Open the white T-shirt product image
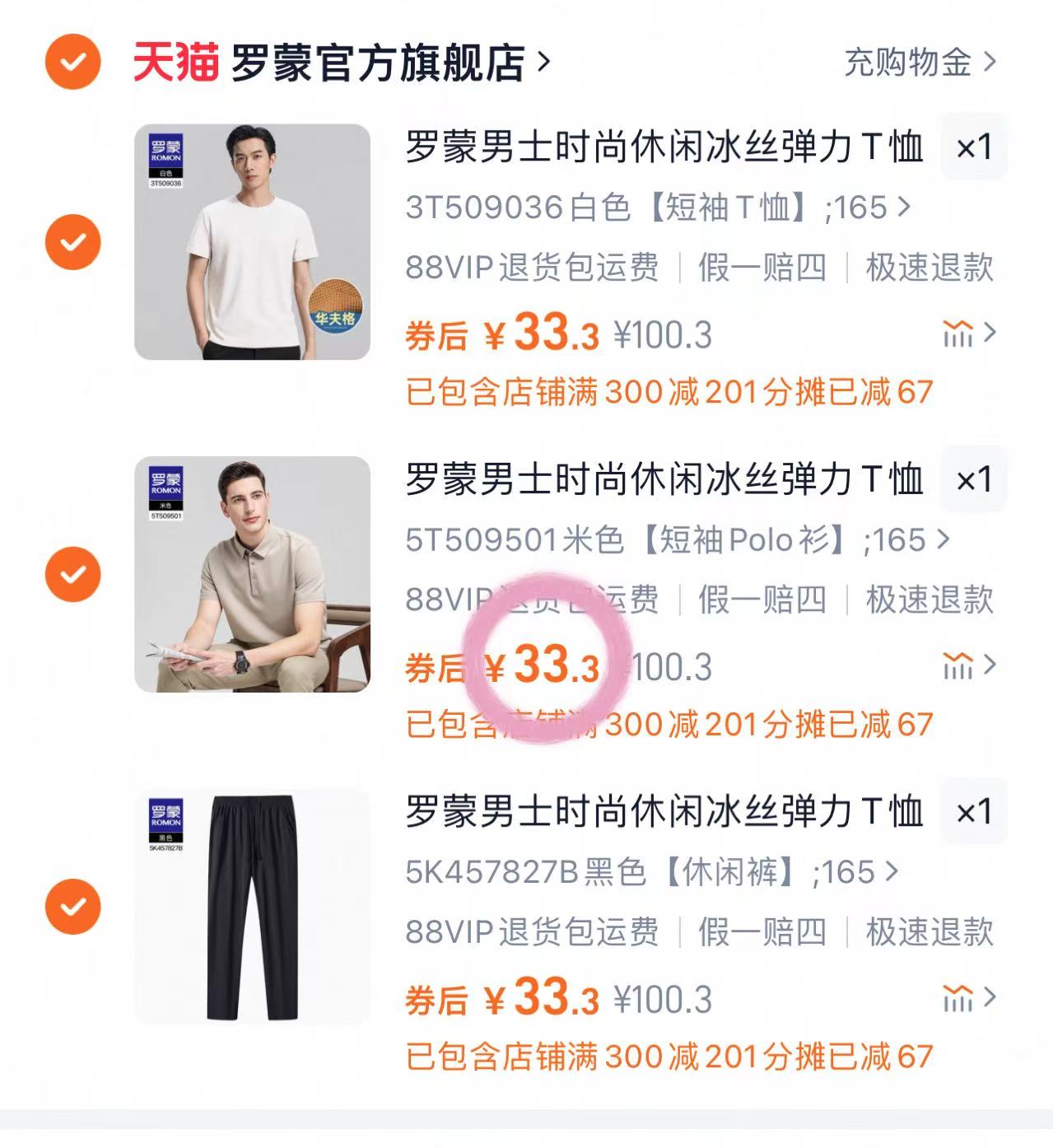This screenshot has height=1148, width=1053. point(252,241)
